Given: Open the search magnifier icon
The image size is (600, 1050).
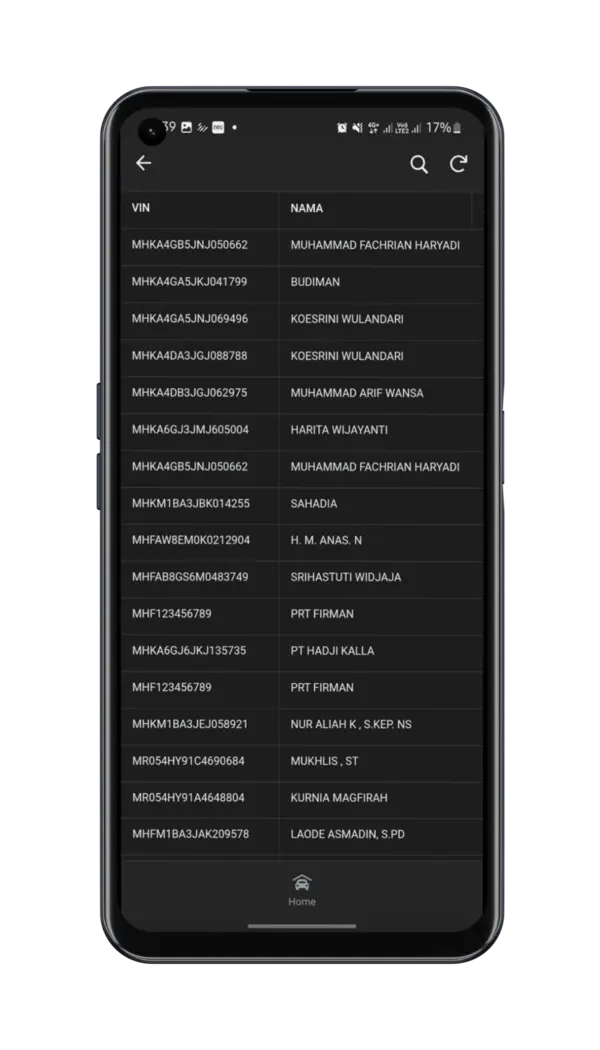Looking at the screenshot, I should pos(419,164).
